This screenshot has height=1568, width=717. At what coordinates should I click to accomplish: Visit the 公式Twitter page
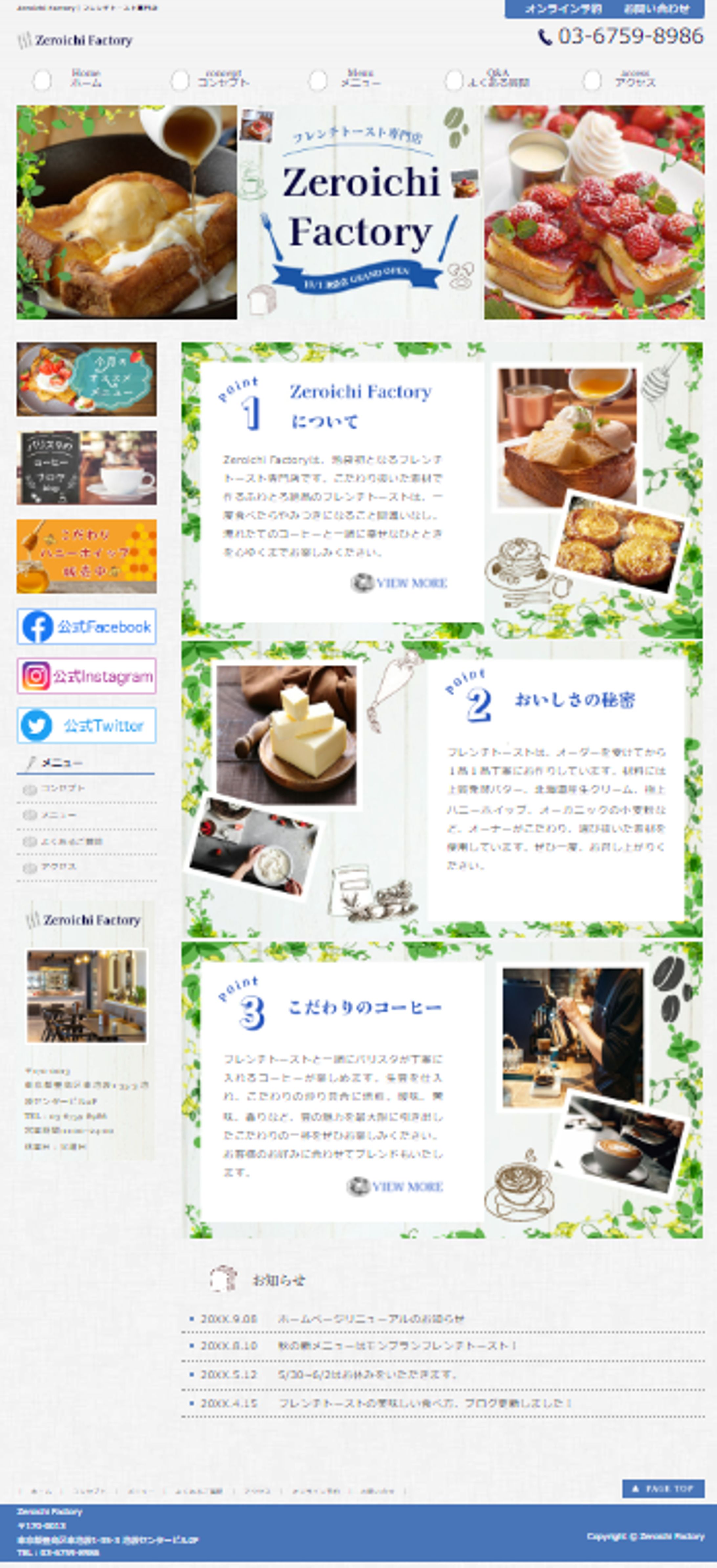click(x=86, y=725)
